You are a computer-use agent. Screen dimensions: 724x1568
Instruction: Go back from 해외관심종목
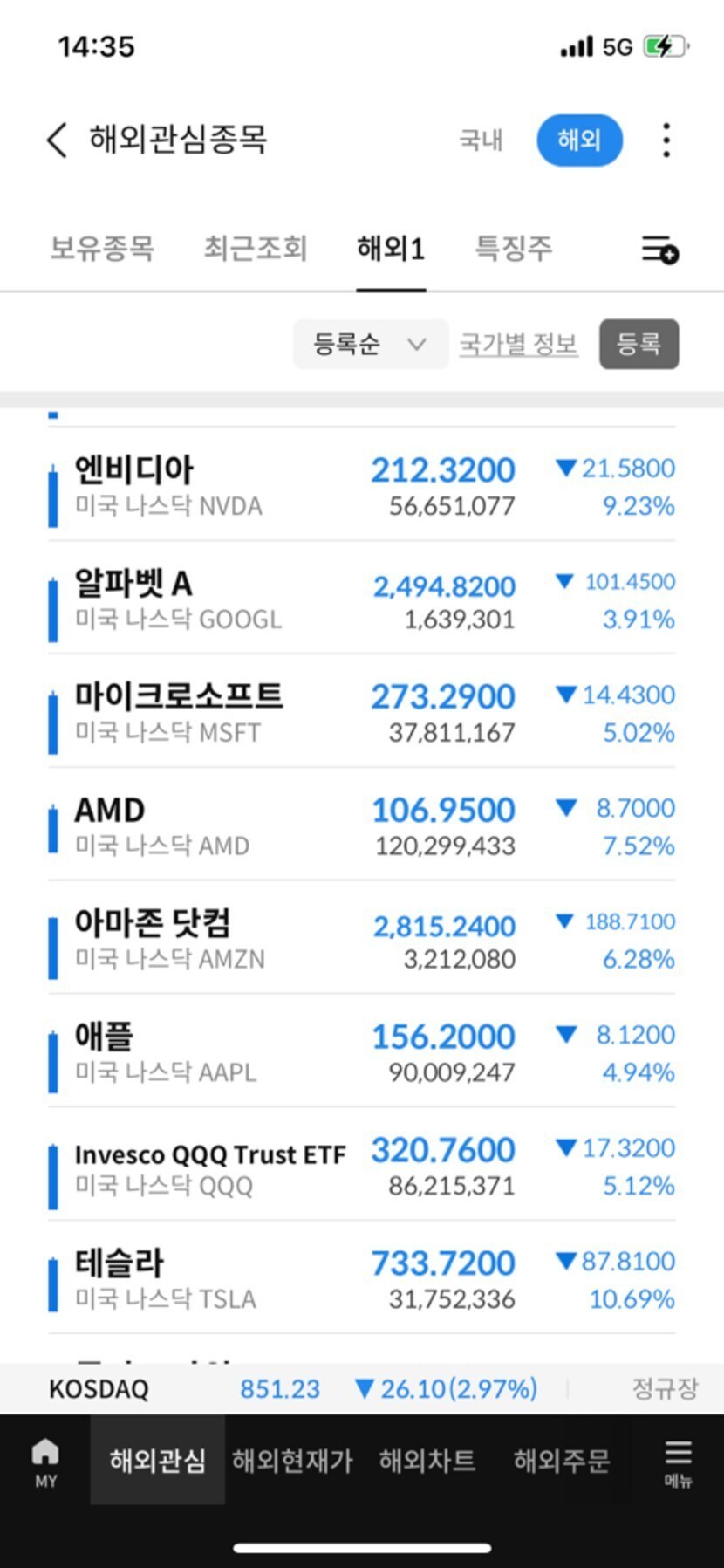(x=58, y=140)
